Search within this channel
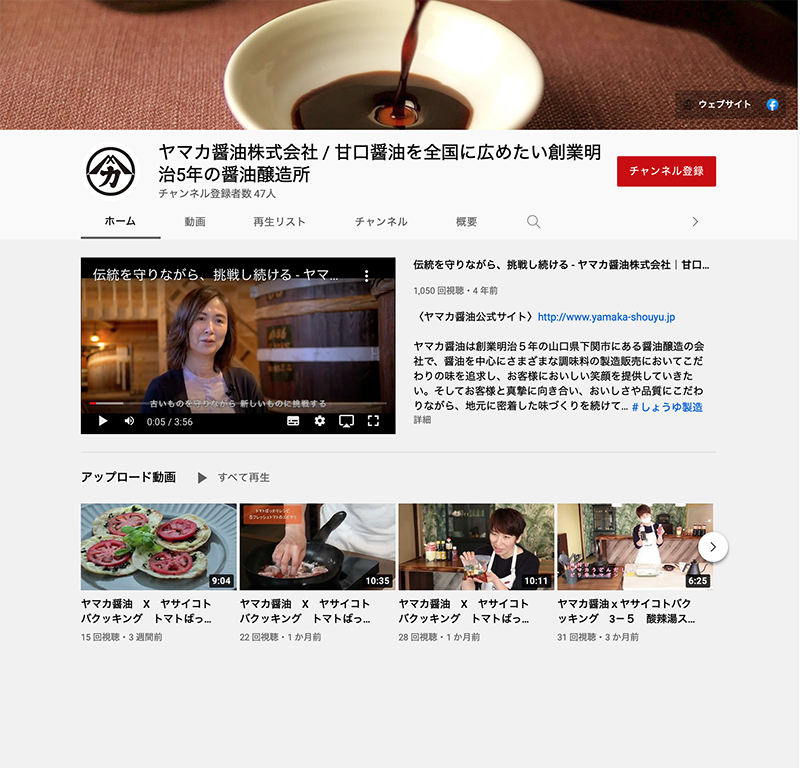800x768 pixels. coord(534,222)
